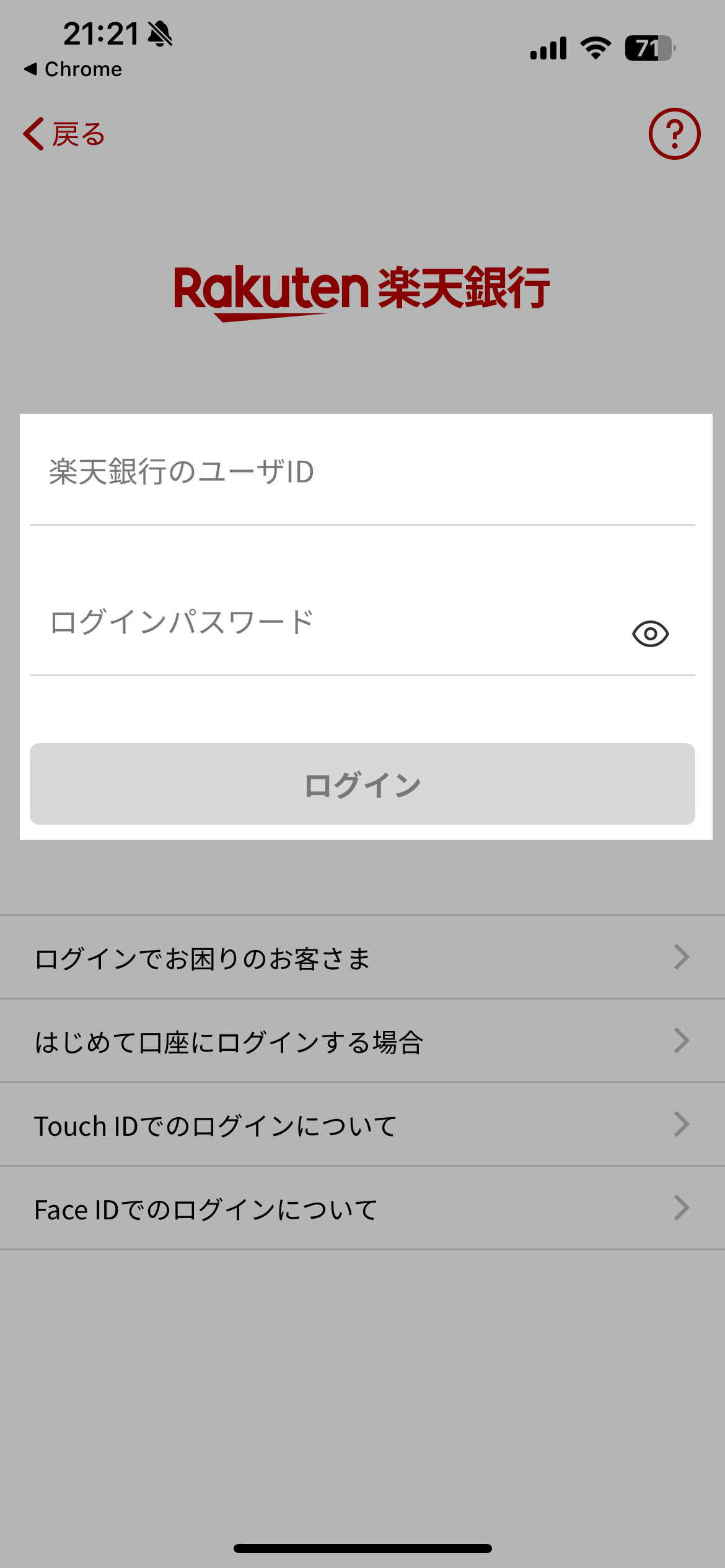725x1568 pixels.
Task: Open the help (?) icon
Action: tap(675, 133)
